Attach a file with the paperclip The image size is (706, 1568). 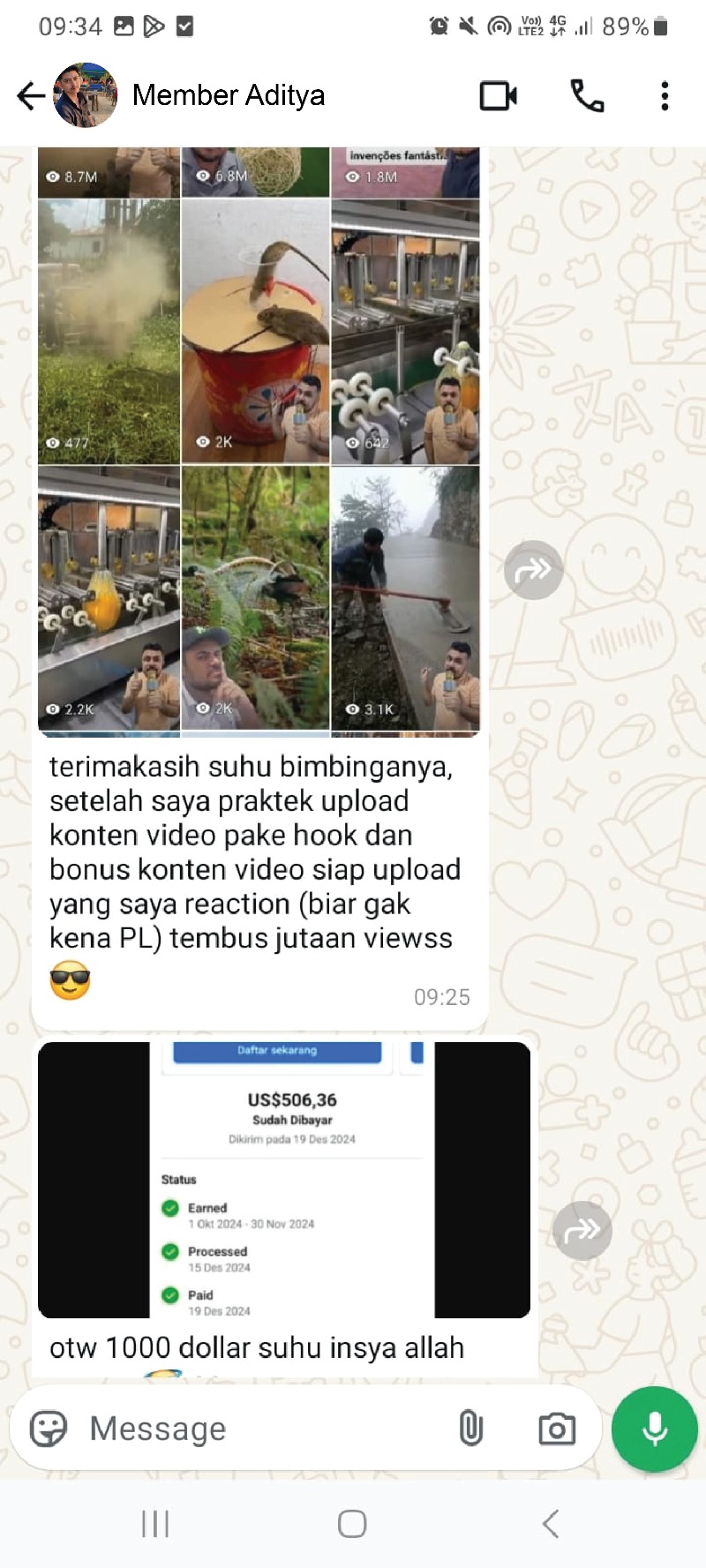[x=471, y=1428]
